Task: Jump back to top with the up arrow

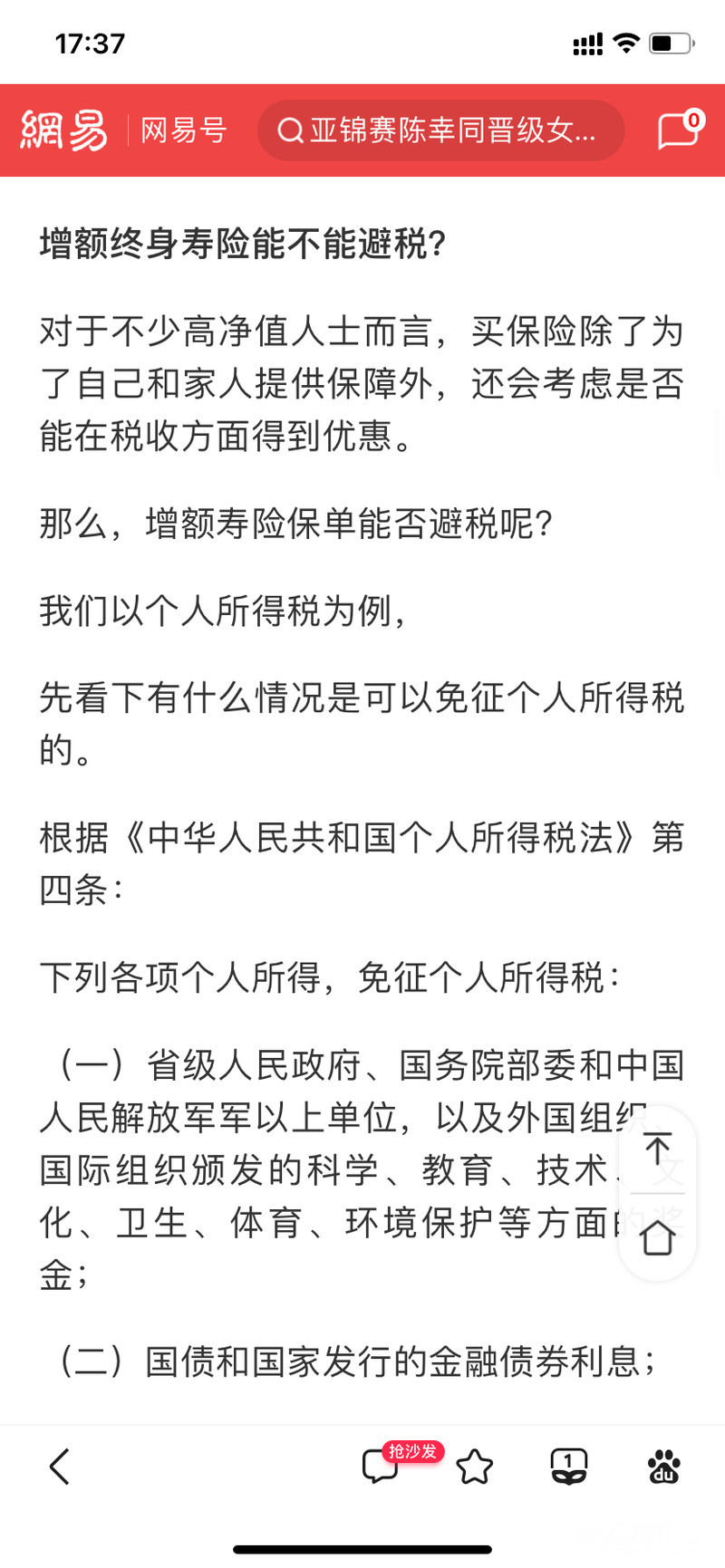Action: point(657,1149)
